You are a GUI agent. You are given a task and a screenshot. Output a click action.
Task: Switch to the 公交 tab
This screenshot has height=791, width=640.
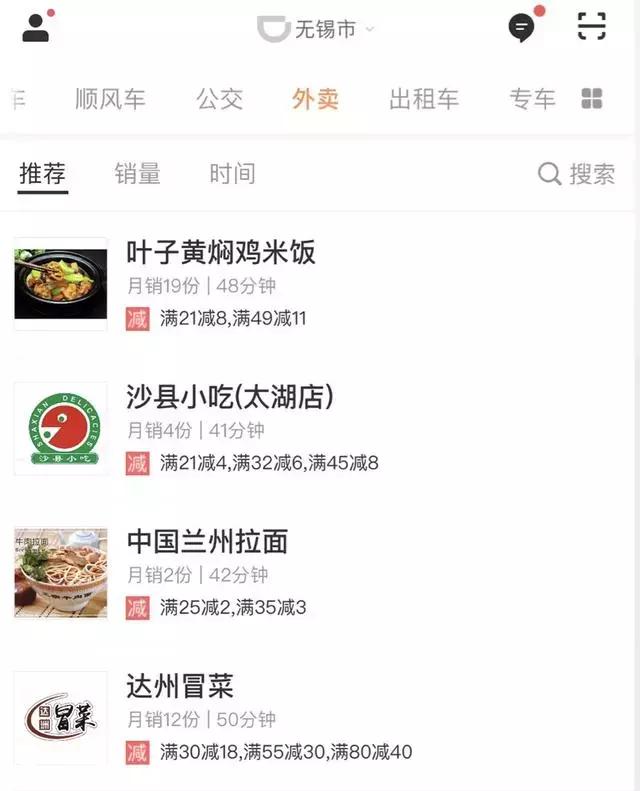click(x=220, y=99)
